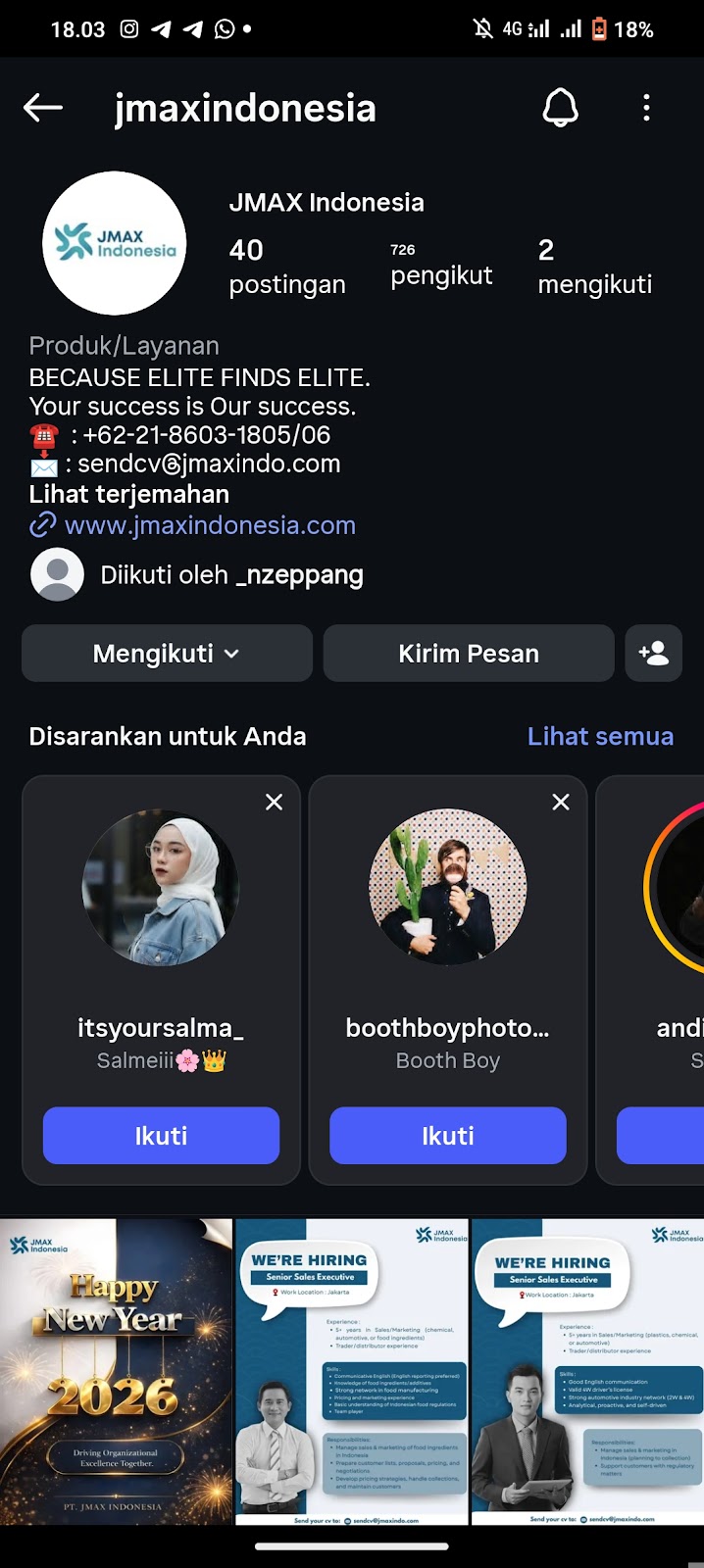The width and height of the screenshot is (704, 1568).
Task: Open the three-dot overflow menu
Action: [x=646, y=108]
